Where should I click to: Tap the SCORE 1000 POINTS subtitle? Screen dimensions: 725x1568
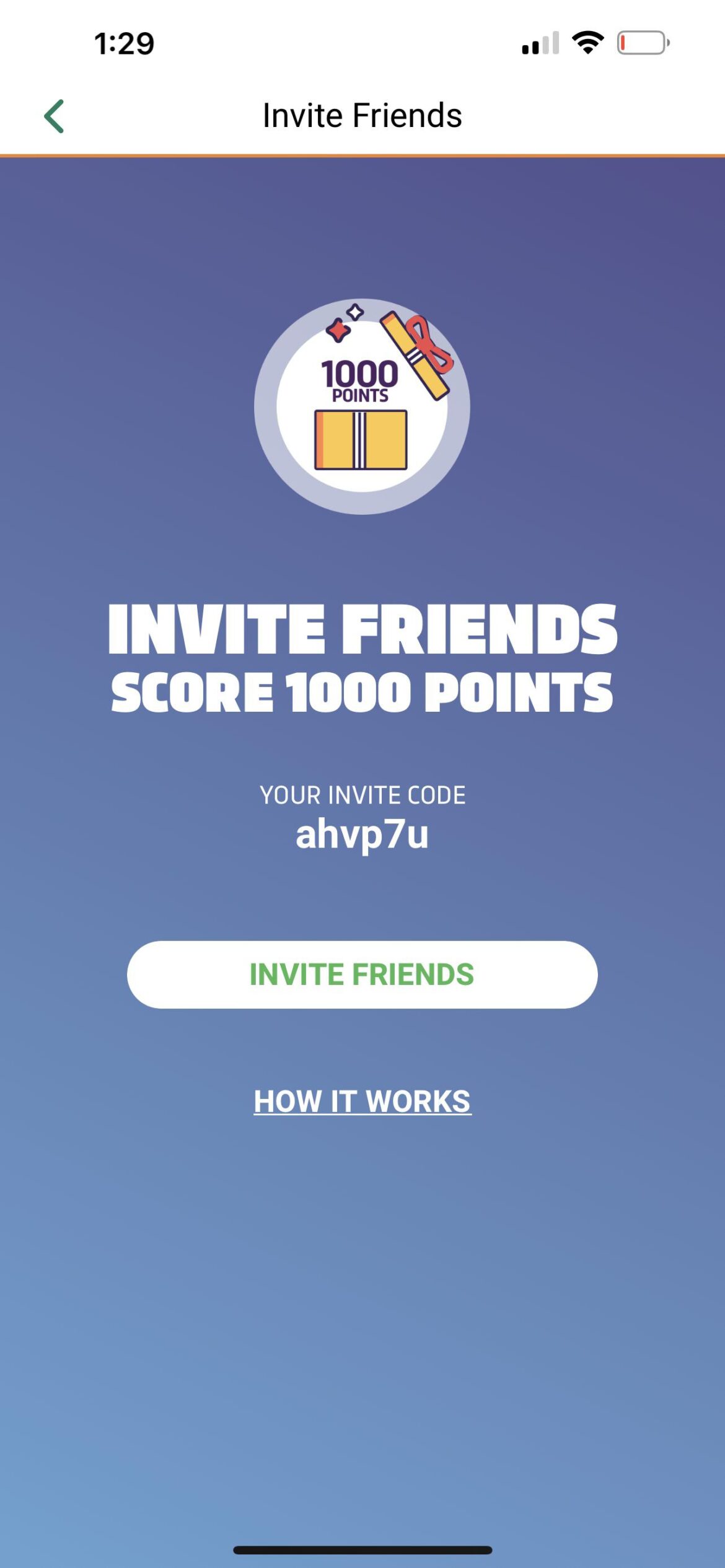pos(362,690)
